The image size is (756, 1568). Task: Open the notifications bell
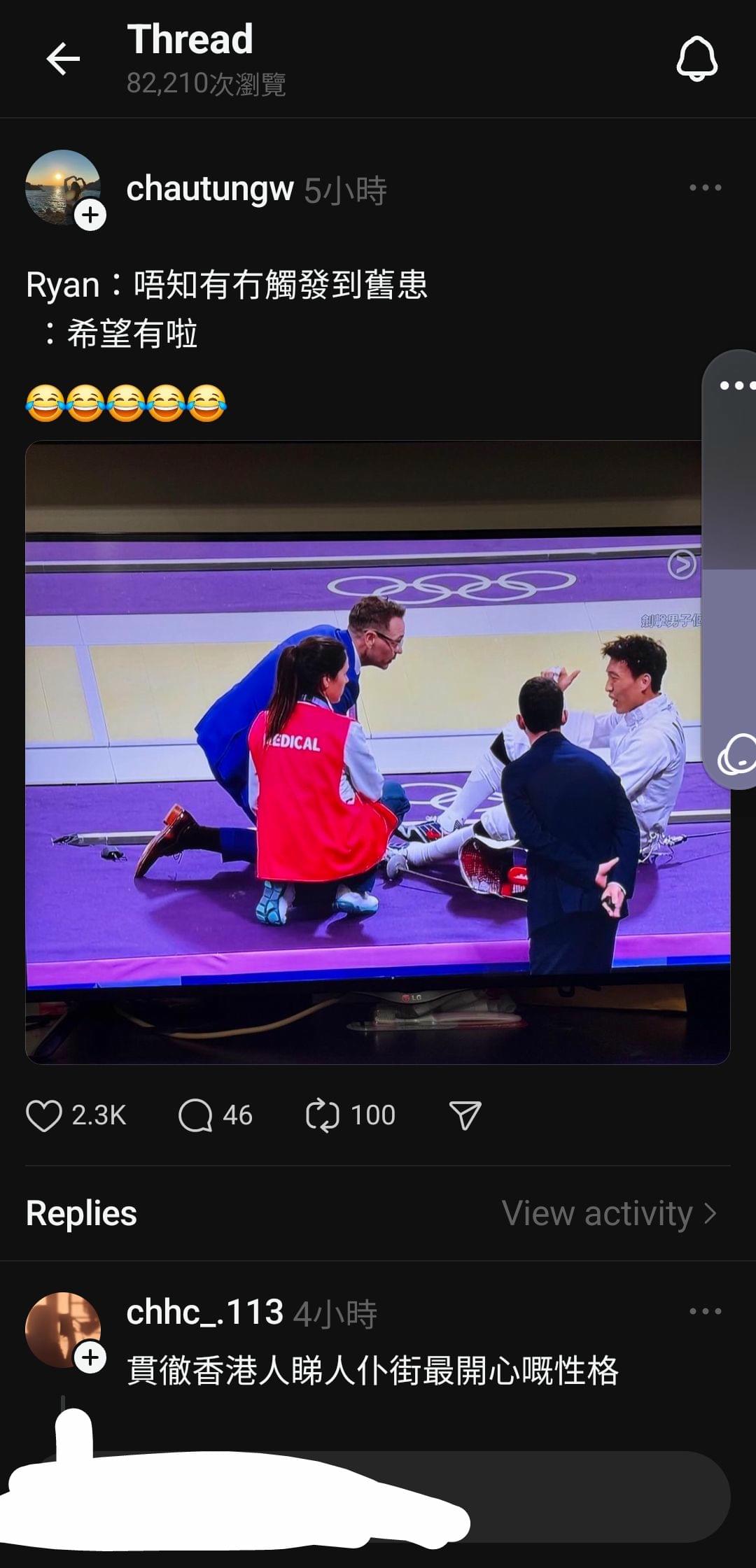(696, 58)
